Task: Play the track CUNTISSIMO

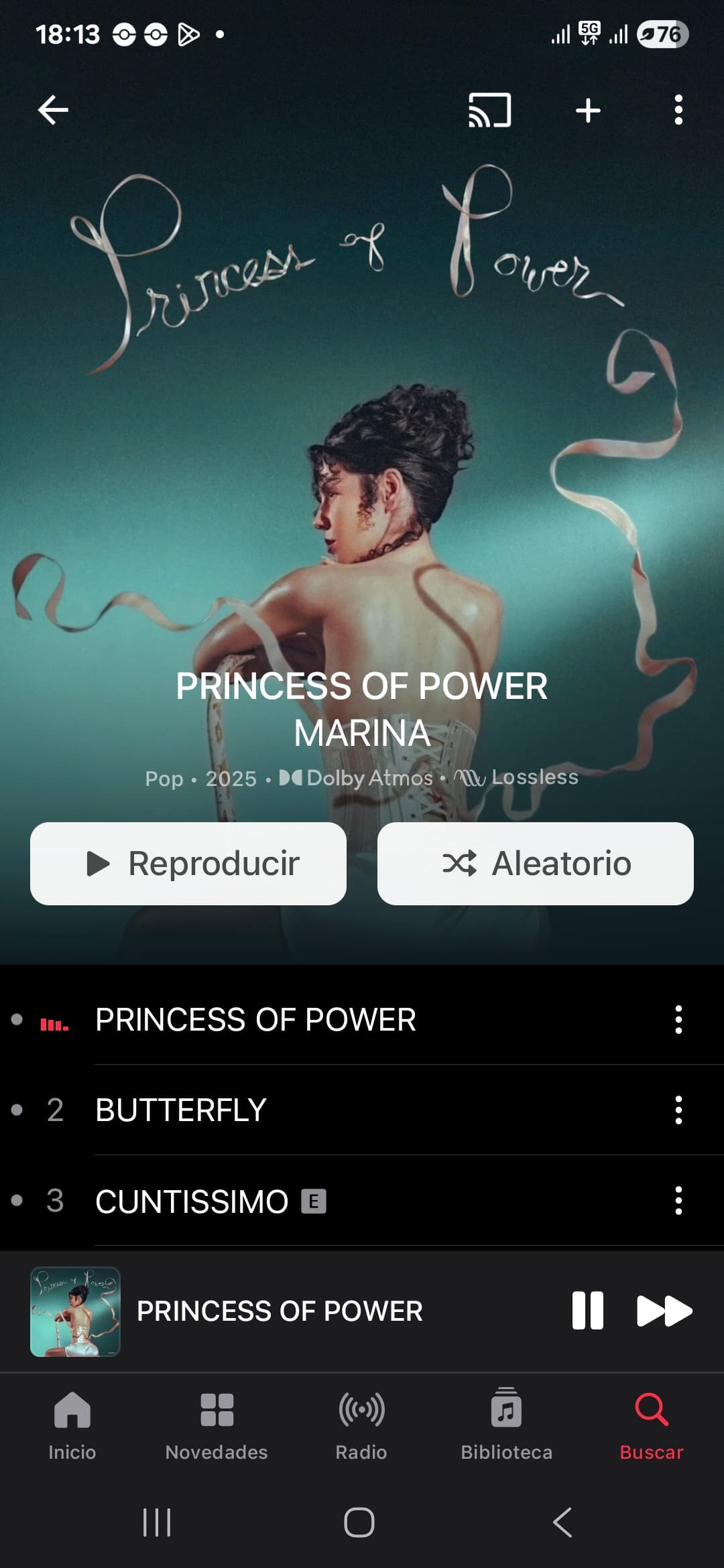Action: (x=362, y=1201)
